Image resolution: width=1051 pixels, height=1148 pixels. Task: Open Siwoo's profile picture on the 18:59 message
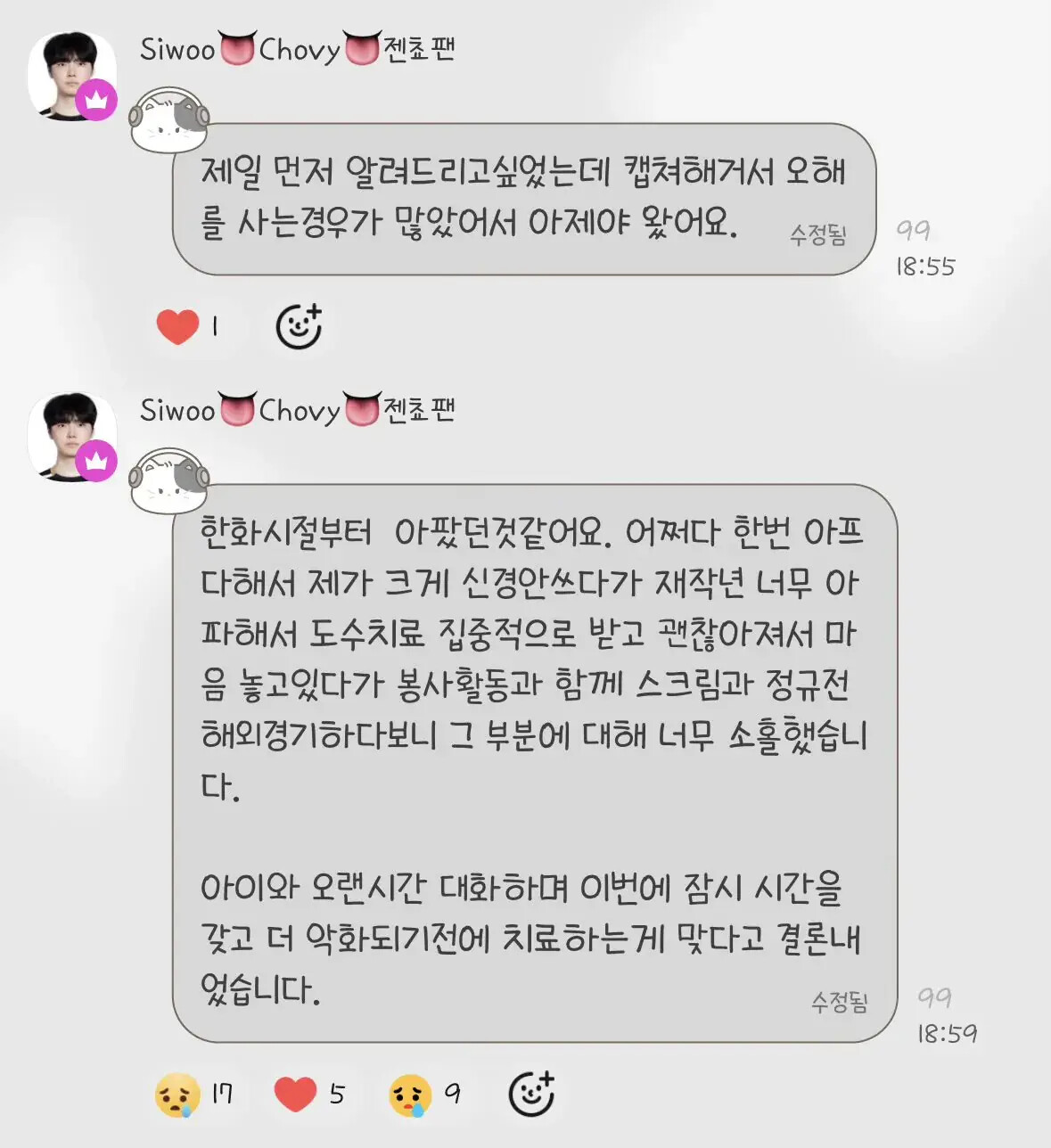(x=72, y=437)
